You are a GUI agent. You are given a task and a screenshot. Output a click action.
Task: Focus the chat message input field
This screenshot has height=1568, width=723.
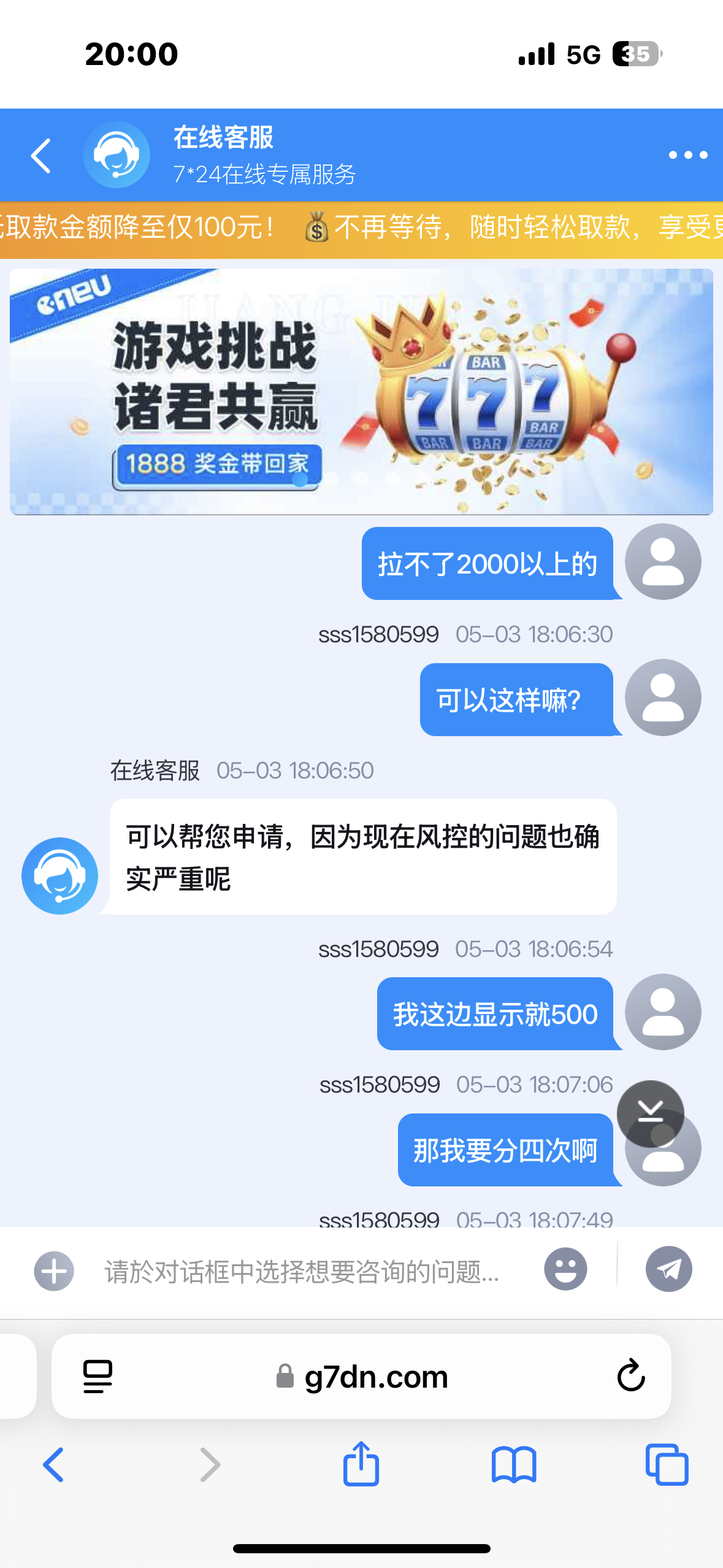click(307, 1271)
